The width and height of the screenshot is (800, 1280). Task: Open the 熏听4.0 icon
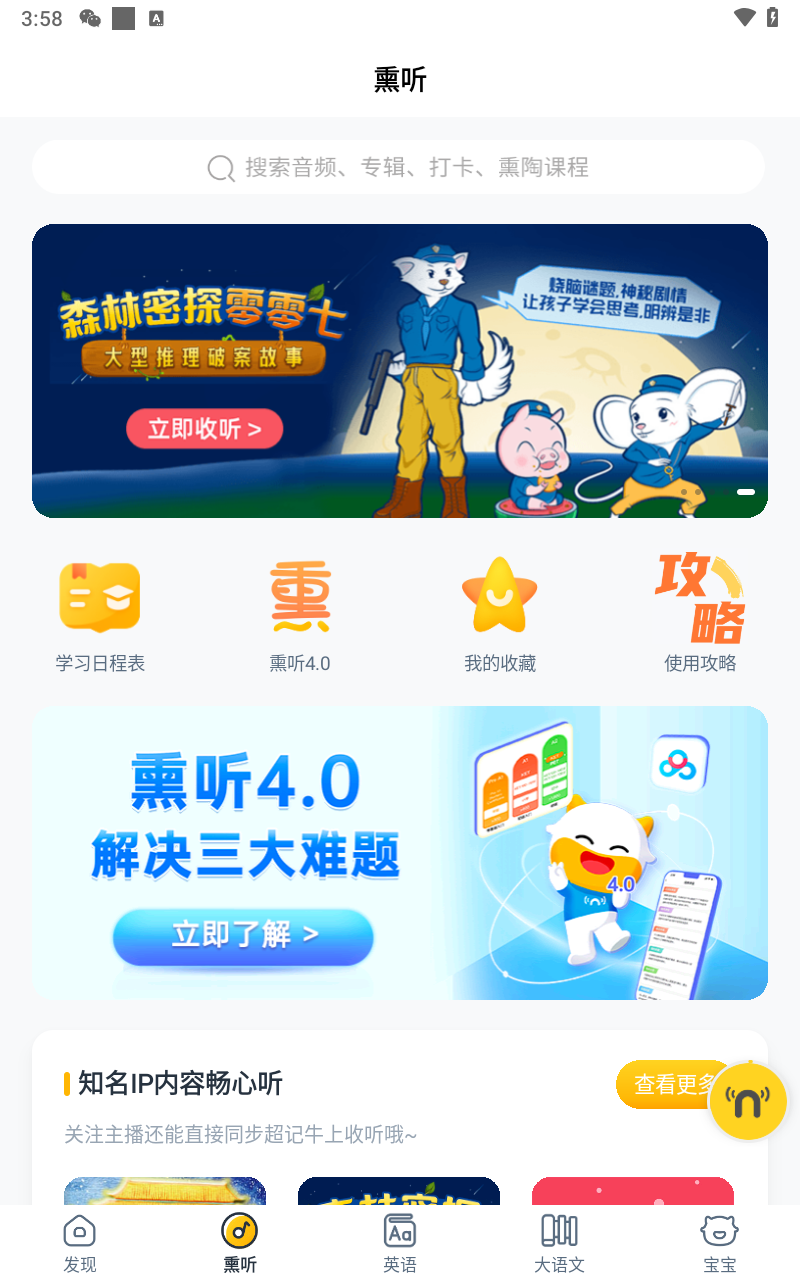click(300, 595)
